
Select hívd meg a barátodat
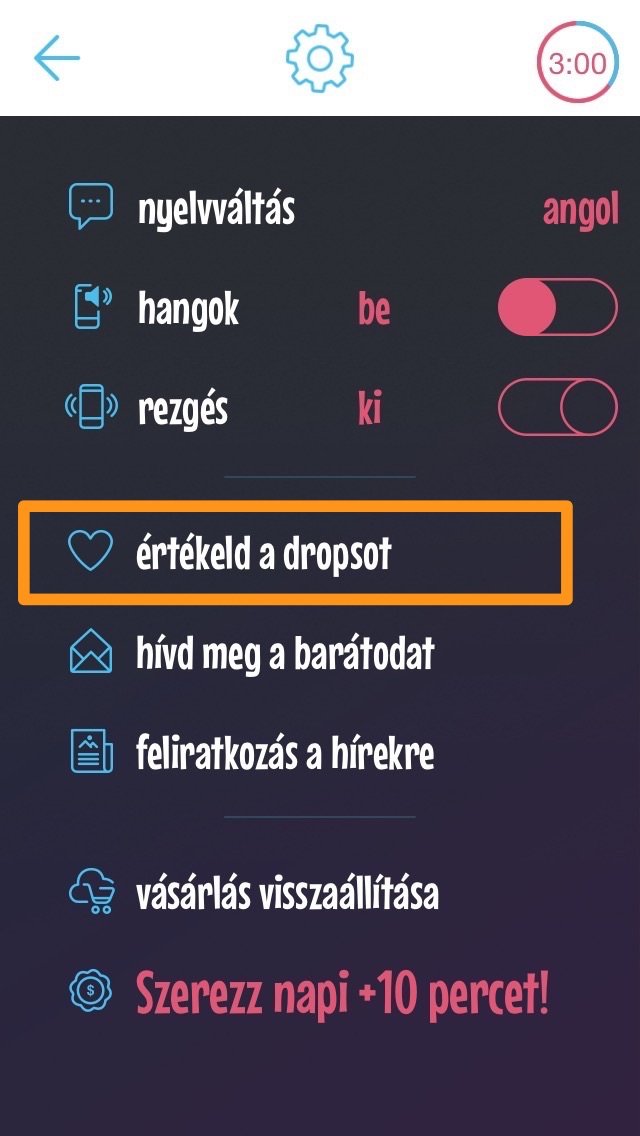[x=285, y=653]
